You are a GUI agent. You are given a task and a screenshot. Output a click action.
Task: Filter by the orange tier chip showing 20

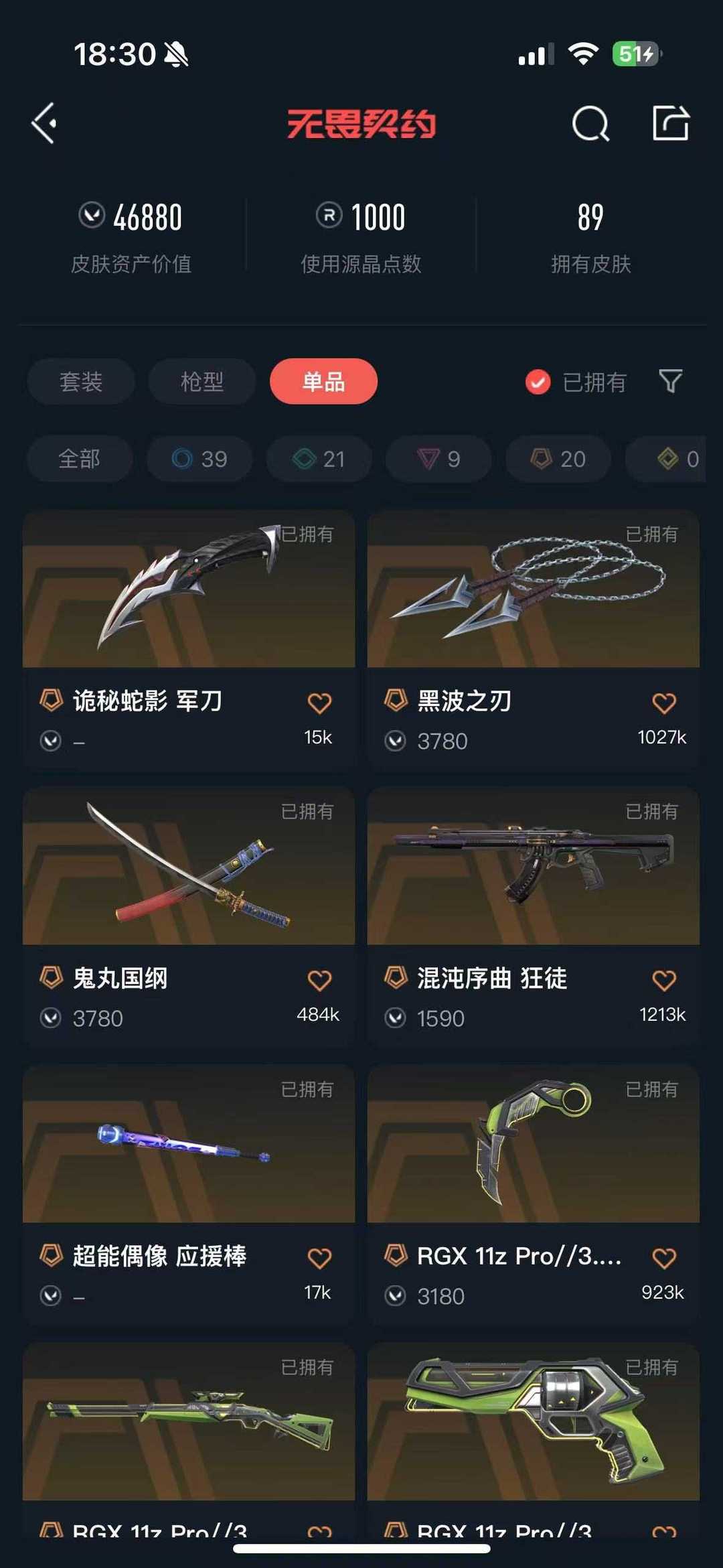coord(558,459)
